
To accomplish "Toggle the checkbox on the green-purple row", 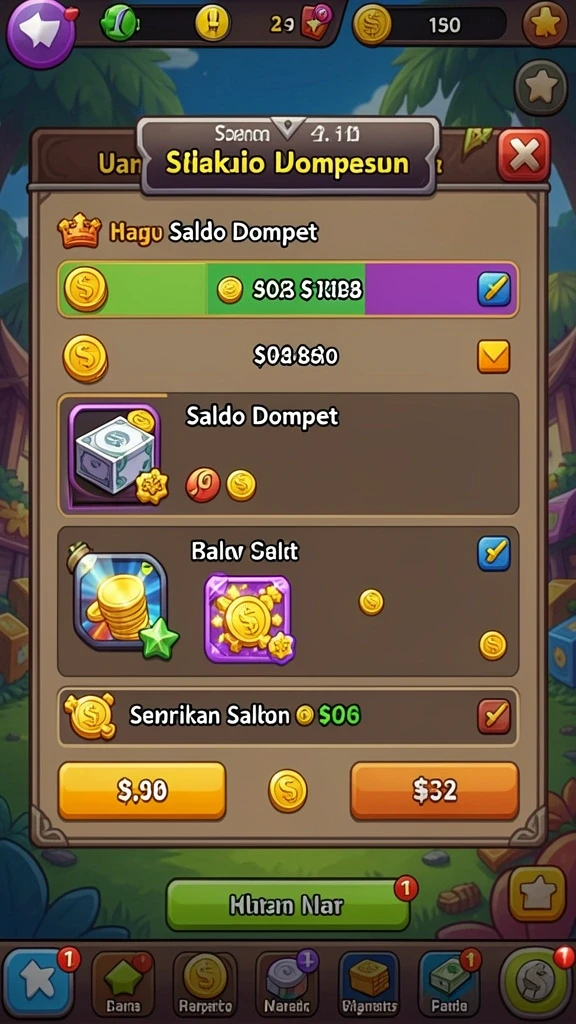I will (494, 289).
